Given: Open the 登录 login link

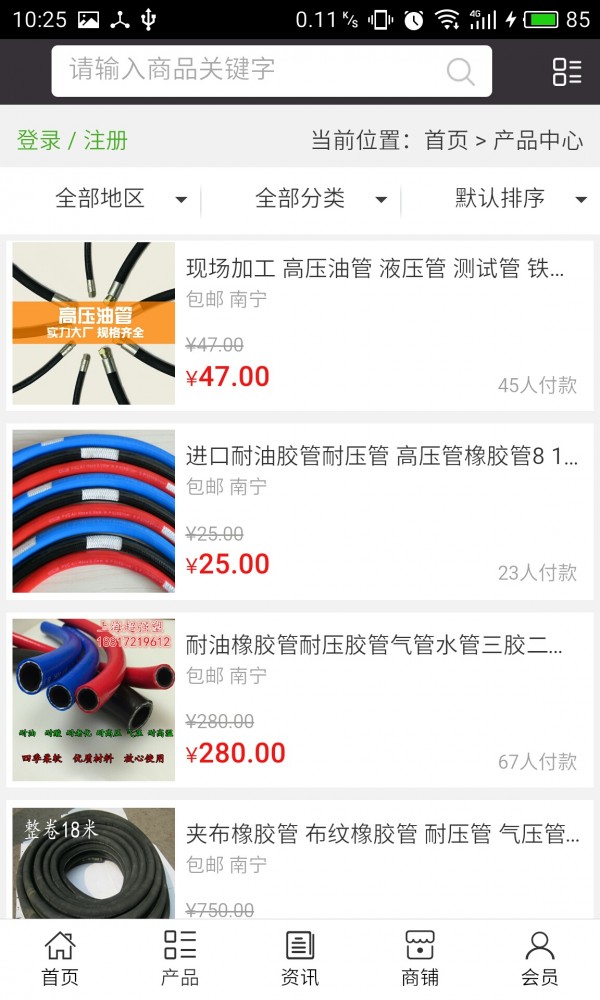Looking at the screenshot, I should pyautogui.click(x=39, y=140).
